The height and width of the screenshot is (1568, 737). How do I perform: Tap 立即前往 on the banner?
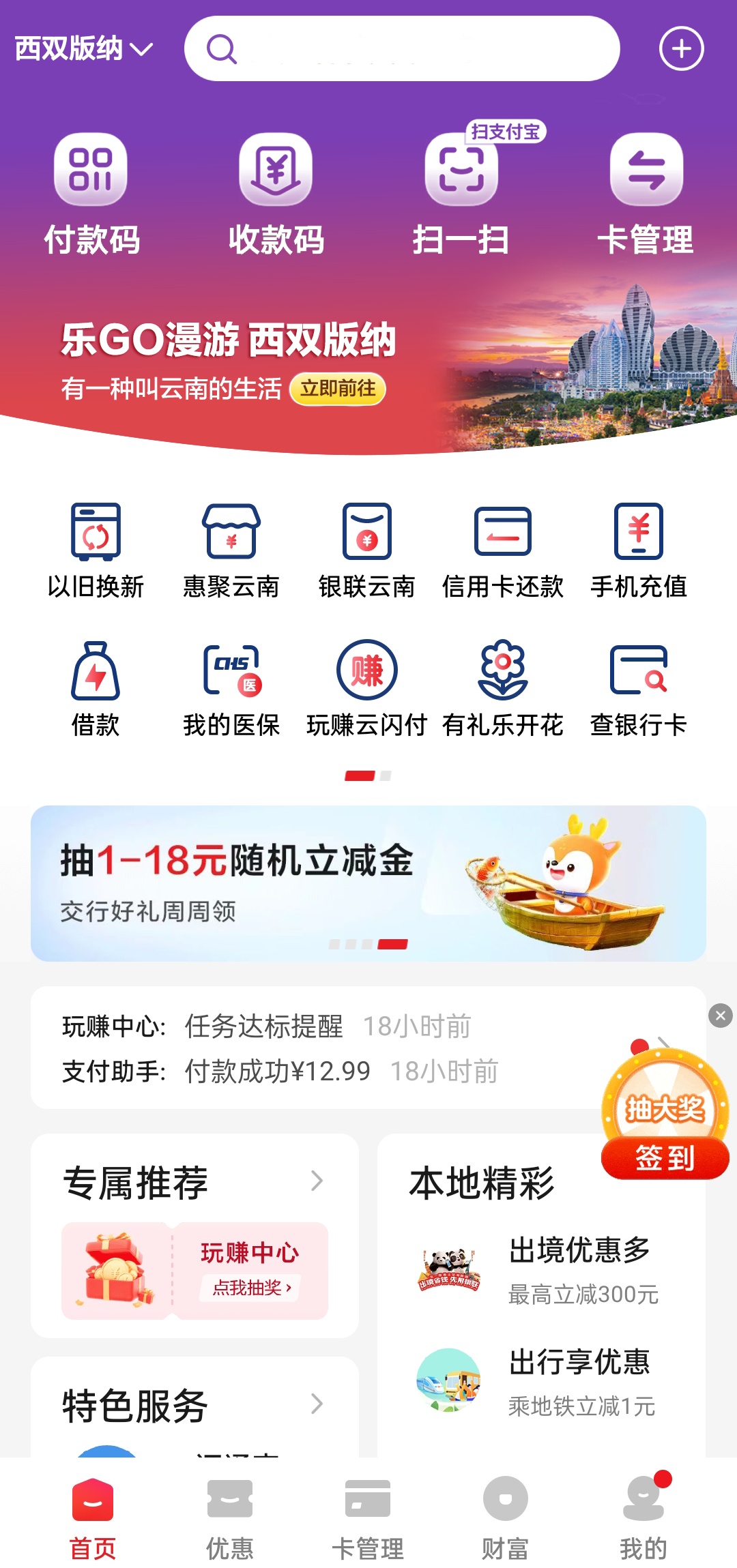tap(338, 389)
